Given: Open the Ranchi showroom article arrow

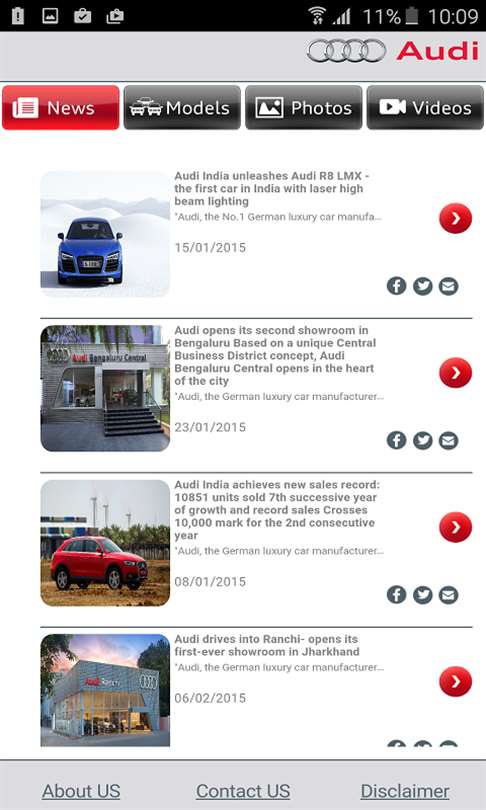Looking at the screenshot, I should [x=456, y=681].
